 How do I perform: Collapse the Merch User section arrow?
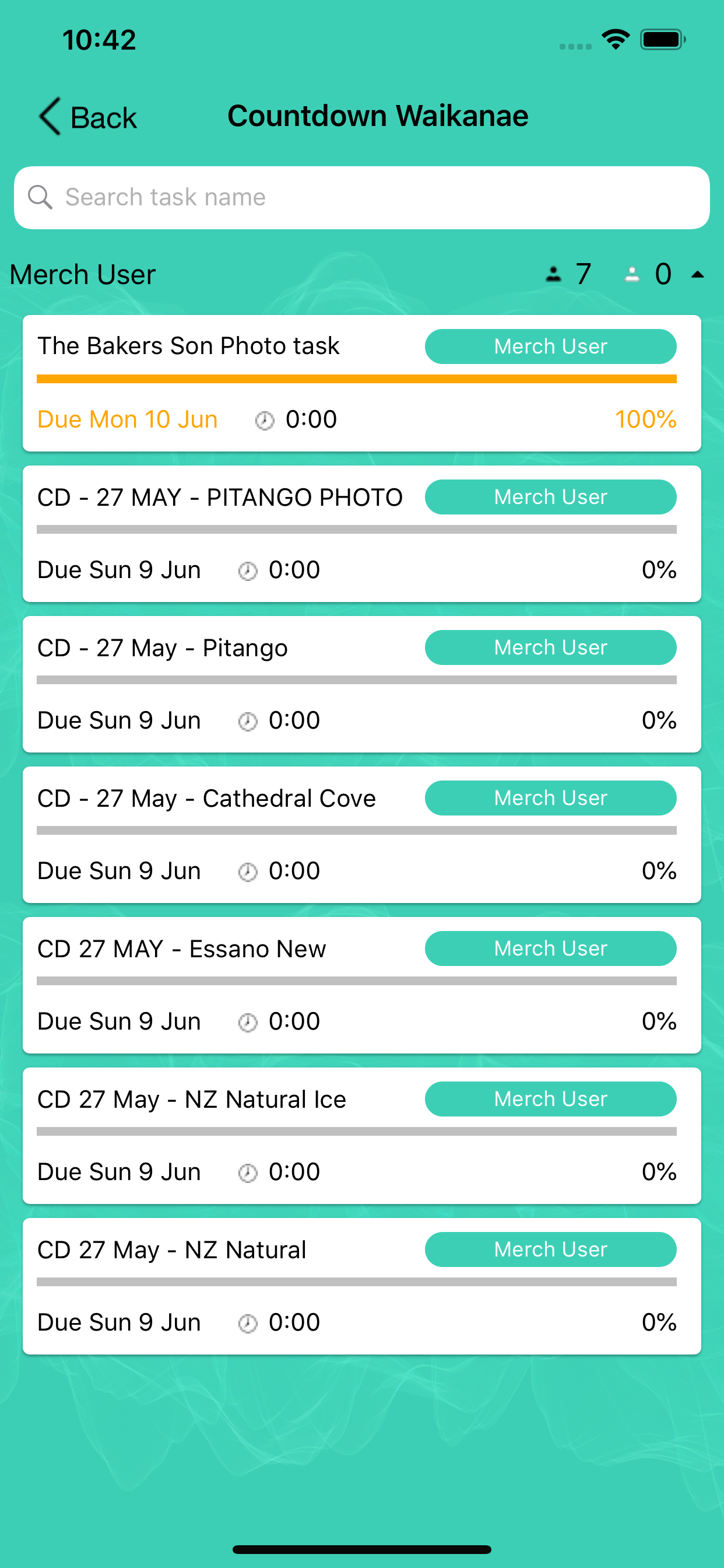698,275
